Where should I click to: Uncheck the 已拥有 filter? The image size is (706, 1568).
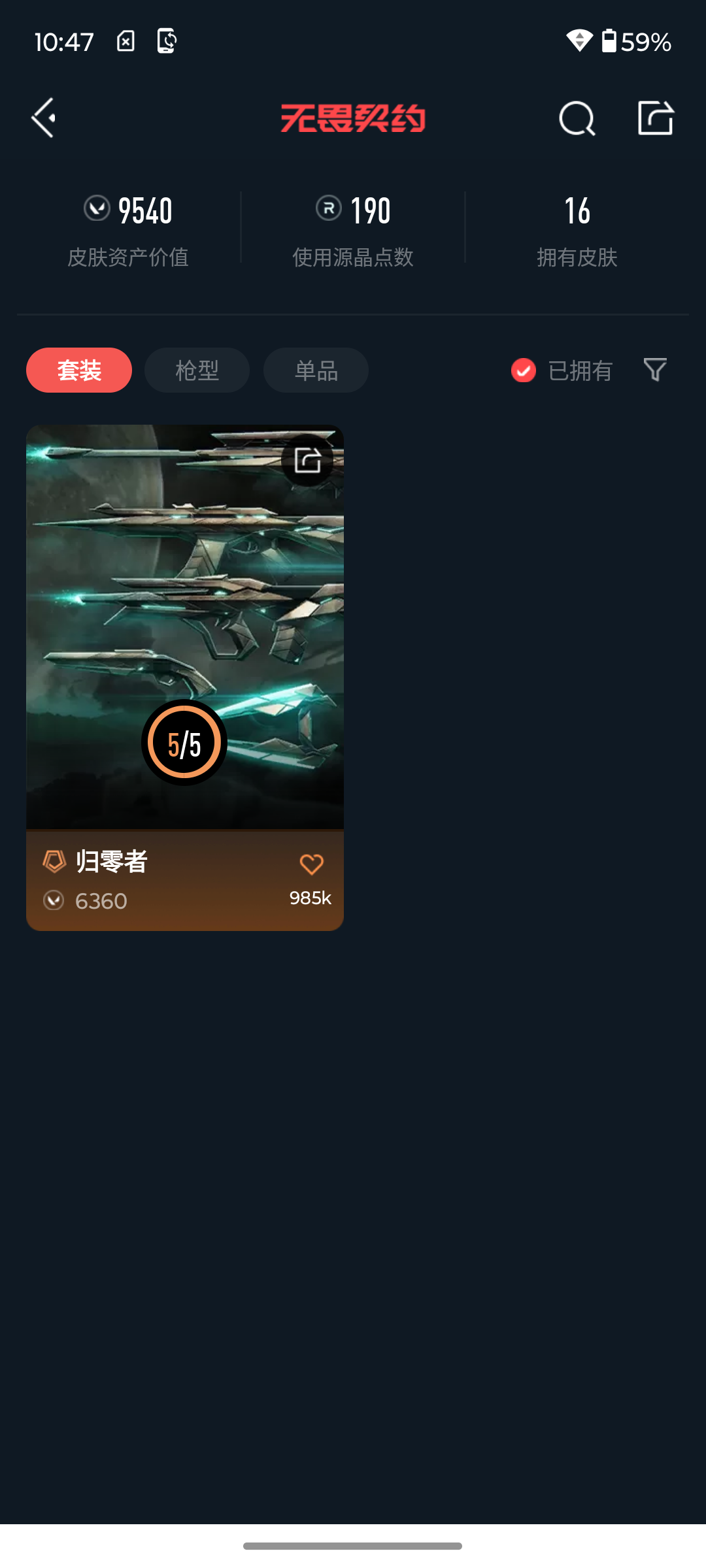562,370
